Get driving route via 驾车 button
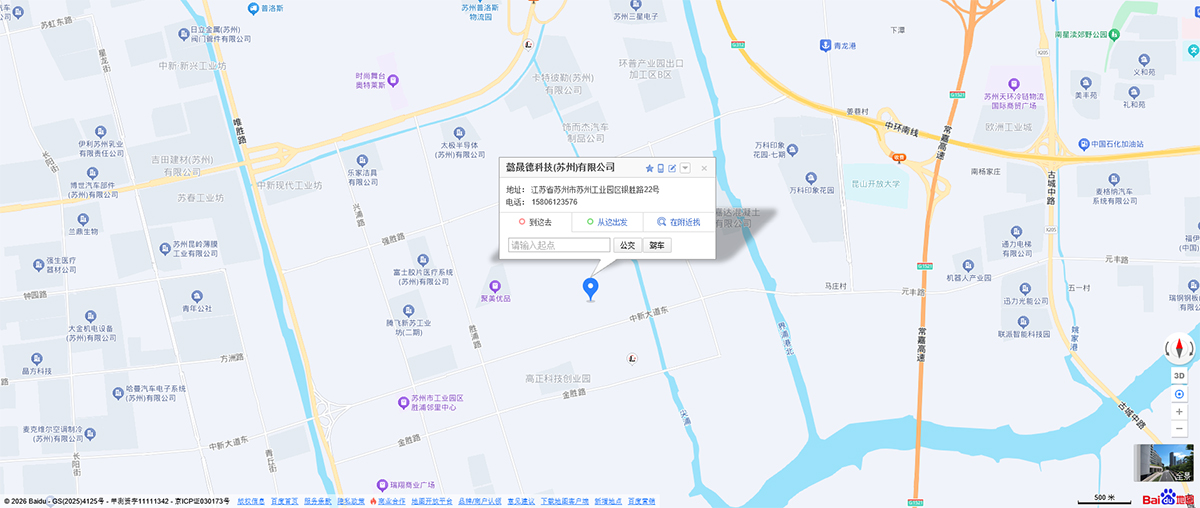This screenshot has height=508, width=1200. click(657, 245)
